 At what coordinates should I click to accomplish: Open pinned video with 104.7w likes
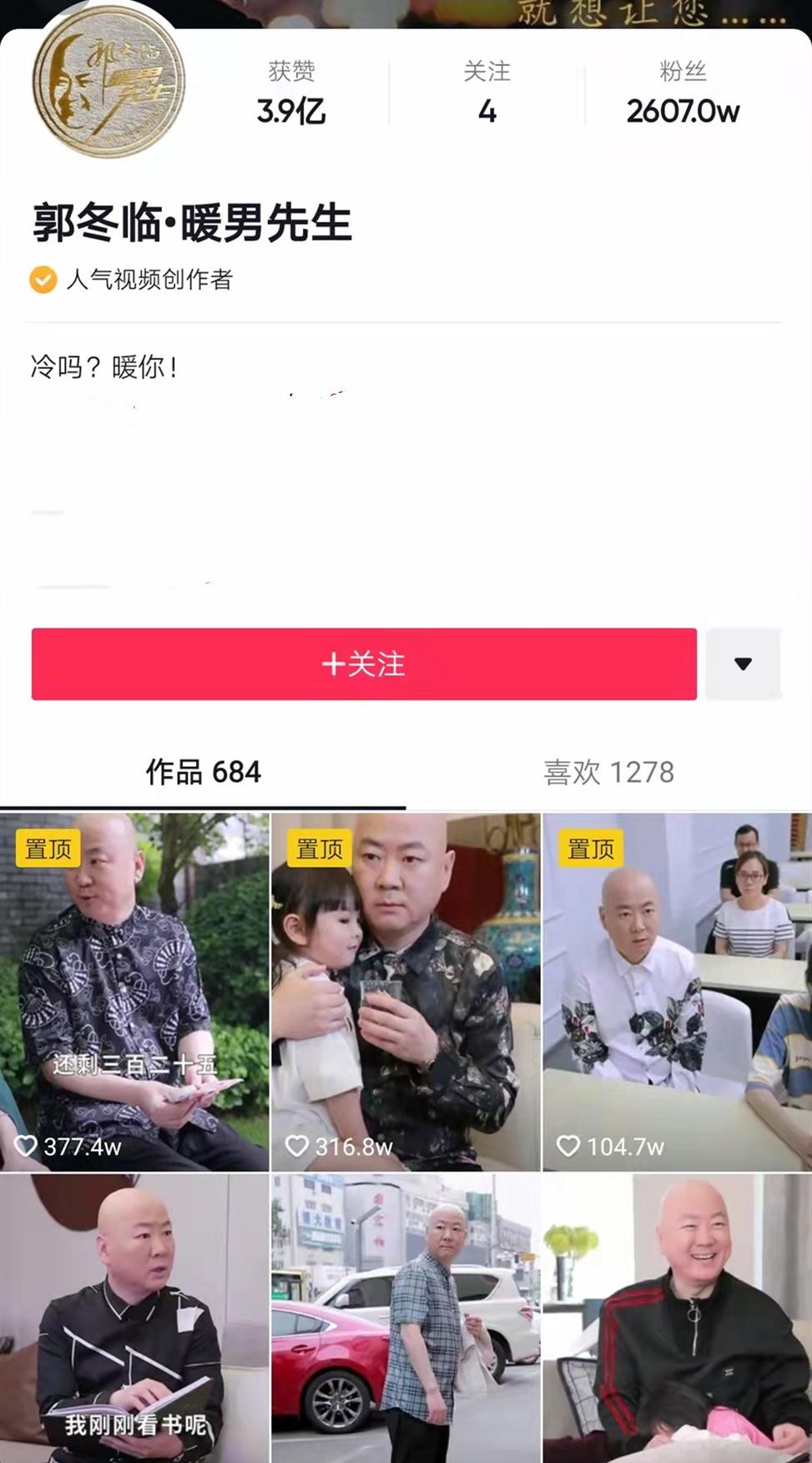click(677, 991)
